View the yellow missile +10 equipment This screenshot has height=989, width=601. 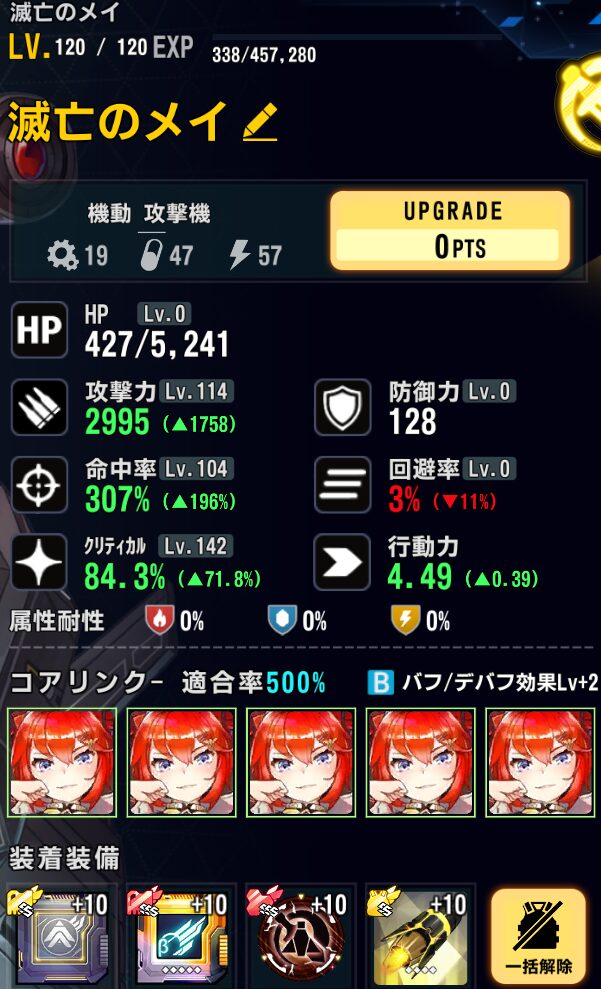coord(420,936)
